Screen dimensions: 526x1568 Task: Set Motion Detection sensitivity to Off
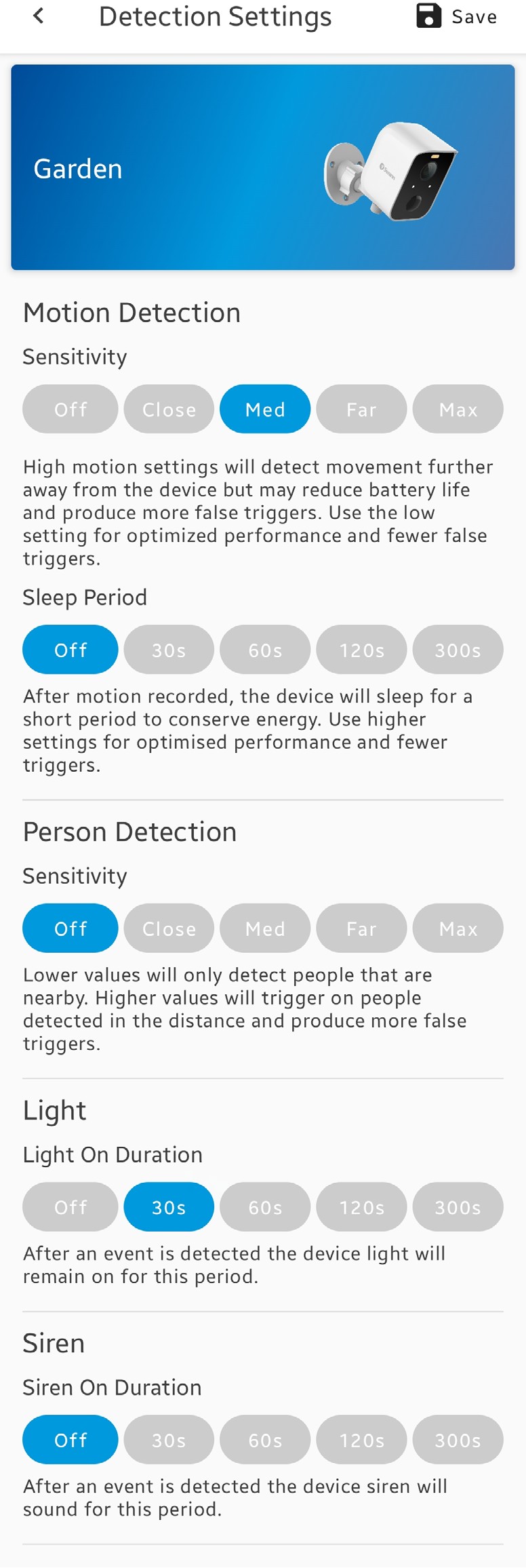click(70, 409)
